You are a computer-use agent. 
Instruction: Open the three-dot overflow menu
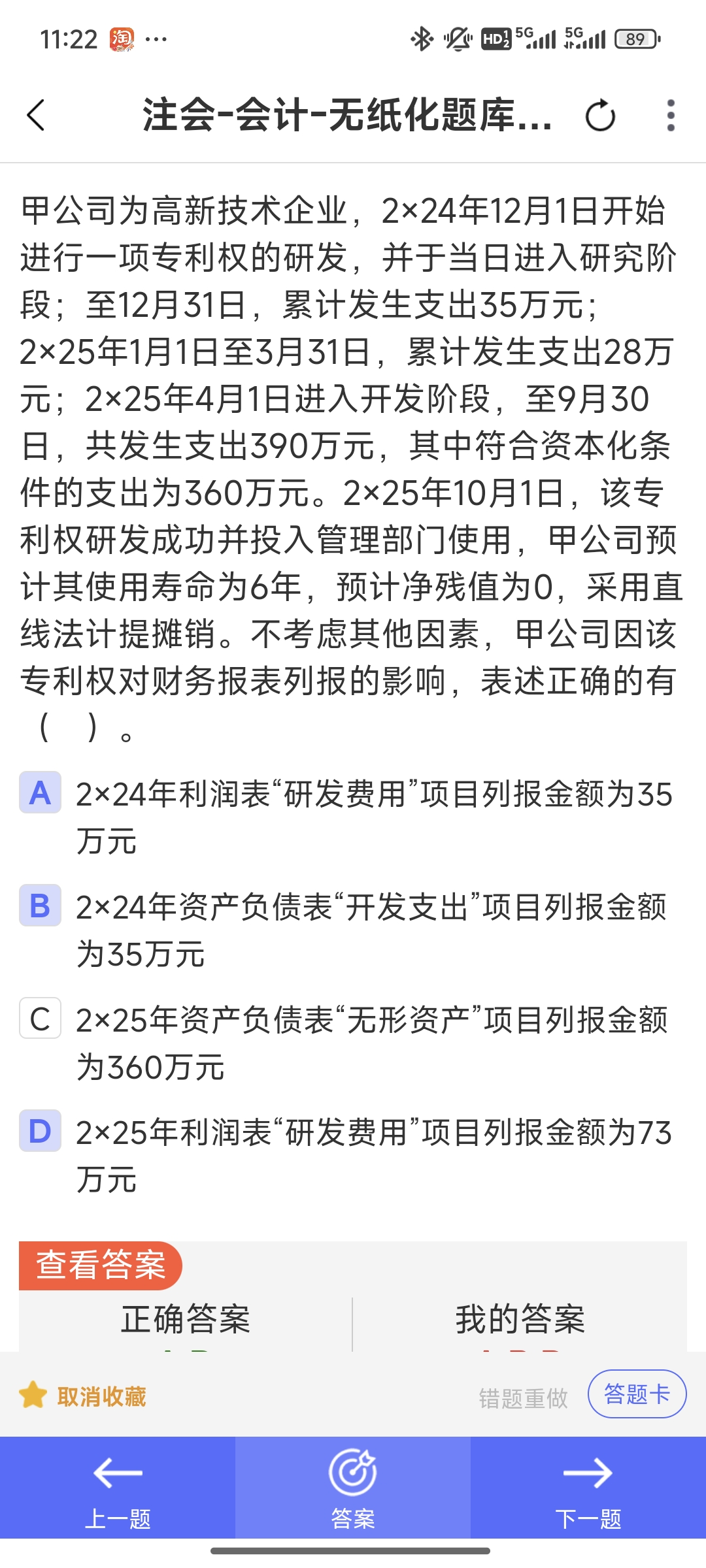(x=670, y=116)
